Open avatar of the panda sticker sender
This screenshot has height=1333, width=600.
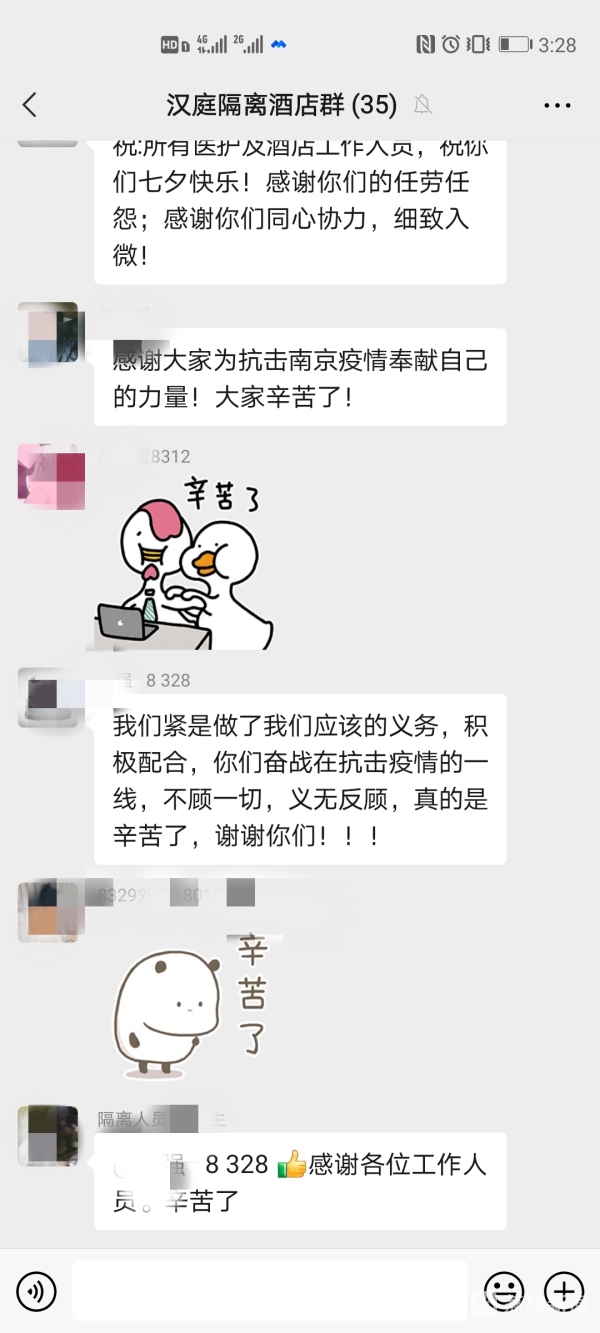click(x=48, y=911)
